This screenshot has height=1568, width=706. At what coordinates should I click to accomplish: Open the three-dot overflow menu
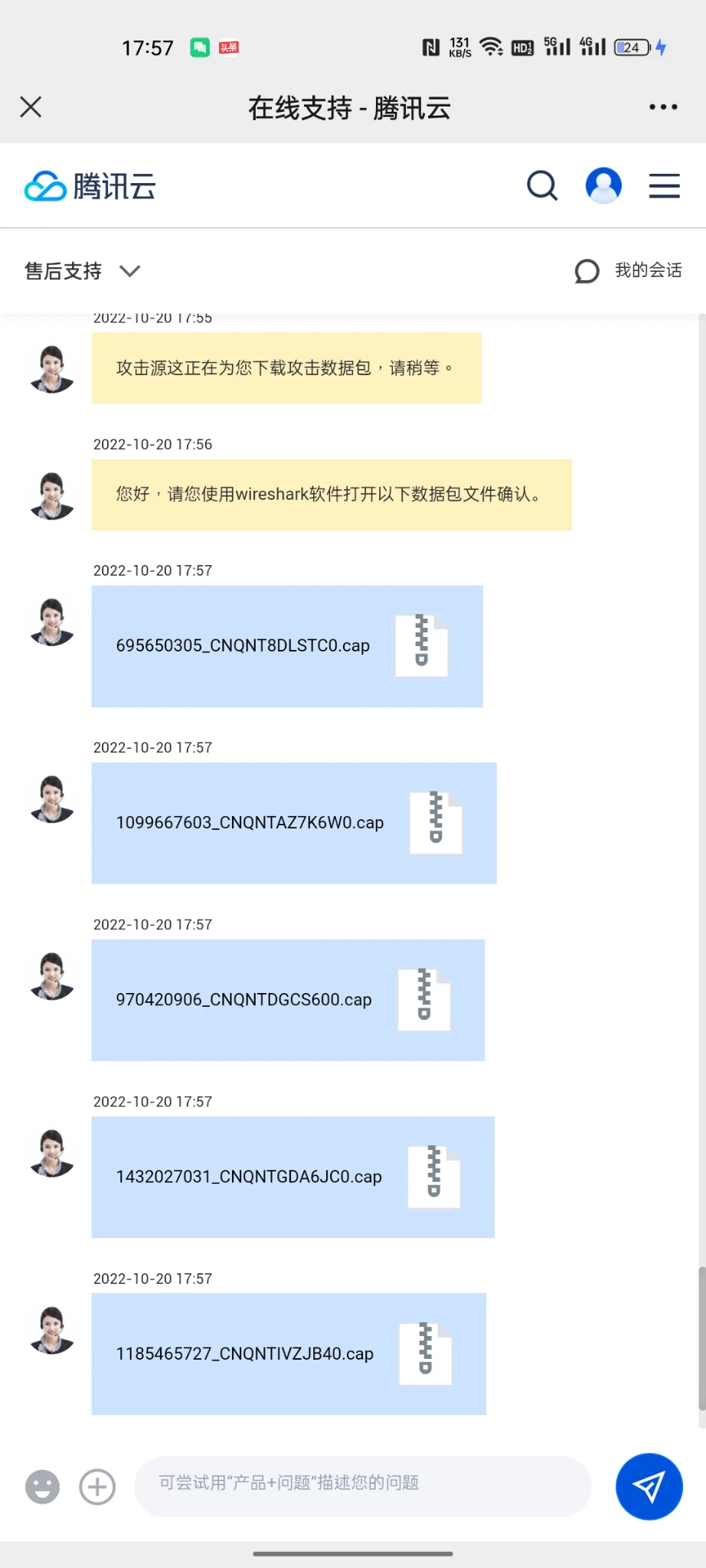[x=662, y=107]
